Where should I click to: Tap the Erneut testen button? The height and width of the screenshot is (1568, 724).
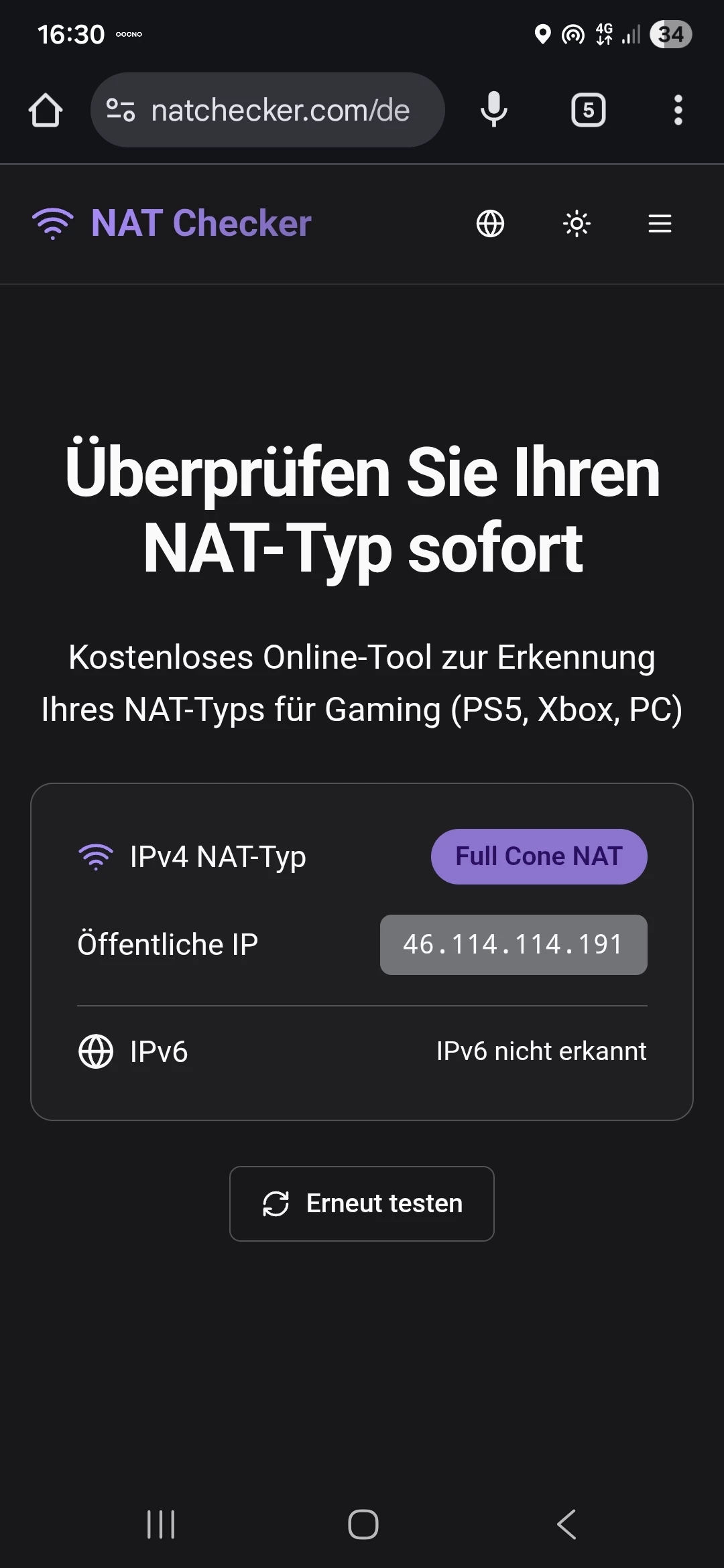[362, 1203]
